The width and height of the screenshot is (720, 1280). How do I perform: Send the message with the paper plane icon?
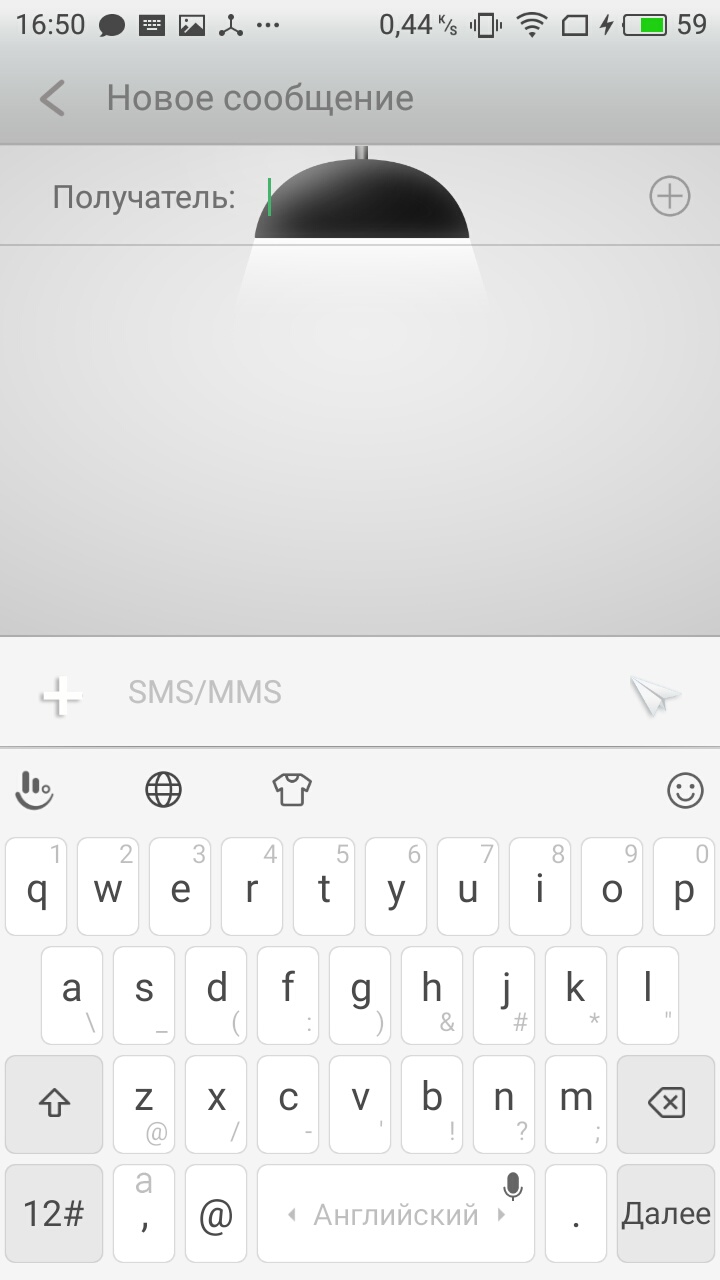(x=655, y=694)
